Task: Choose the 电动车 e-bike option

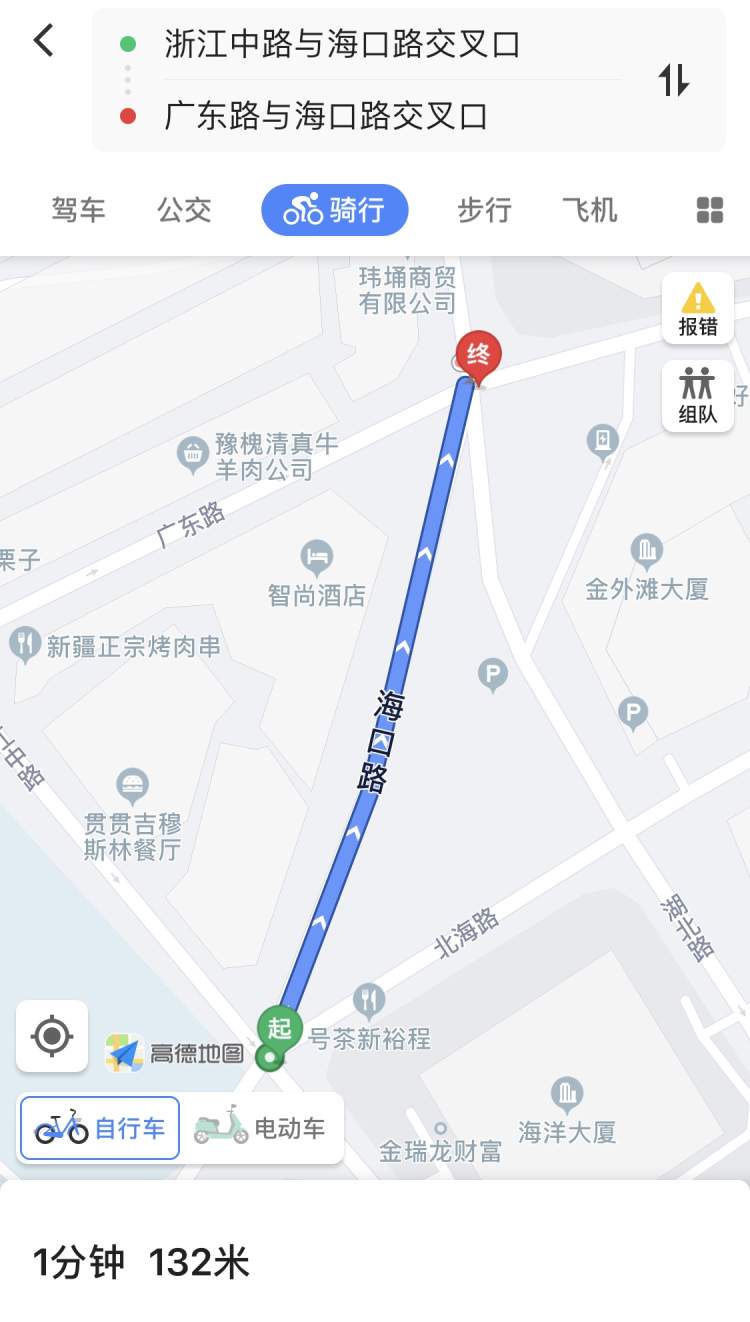Action: tap(262, 1128)
